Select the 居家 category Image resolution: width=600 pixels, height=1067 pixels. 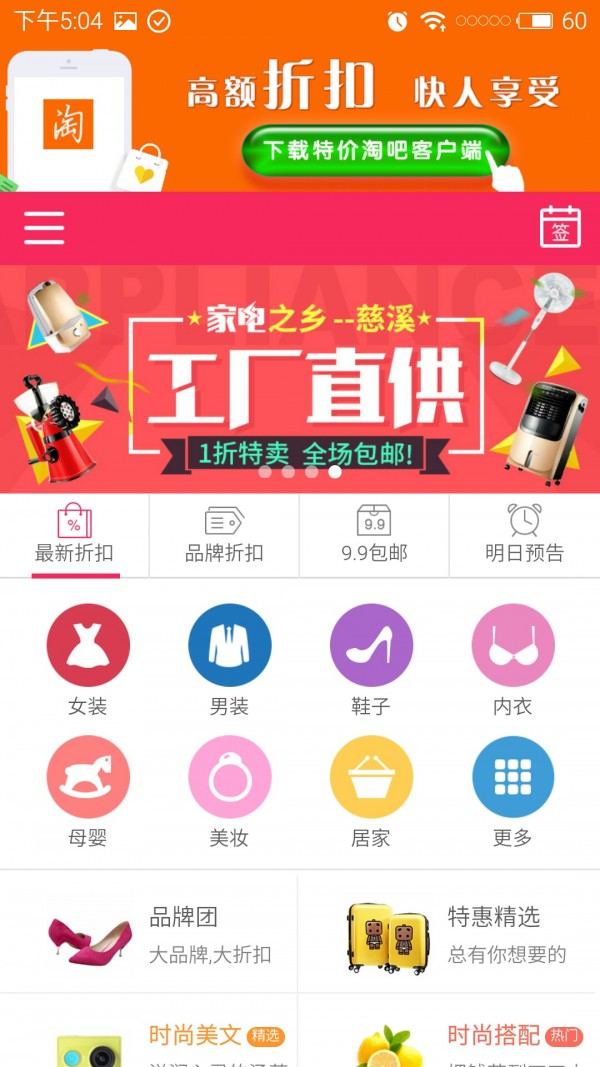pos(371,790)
